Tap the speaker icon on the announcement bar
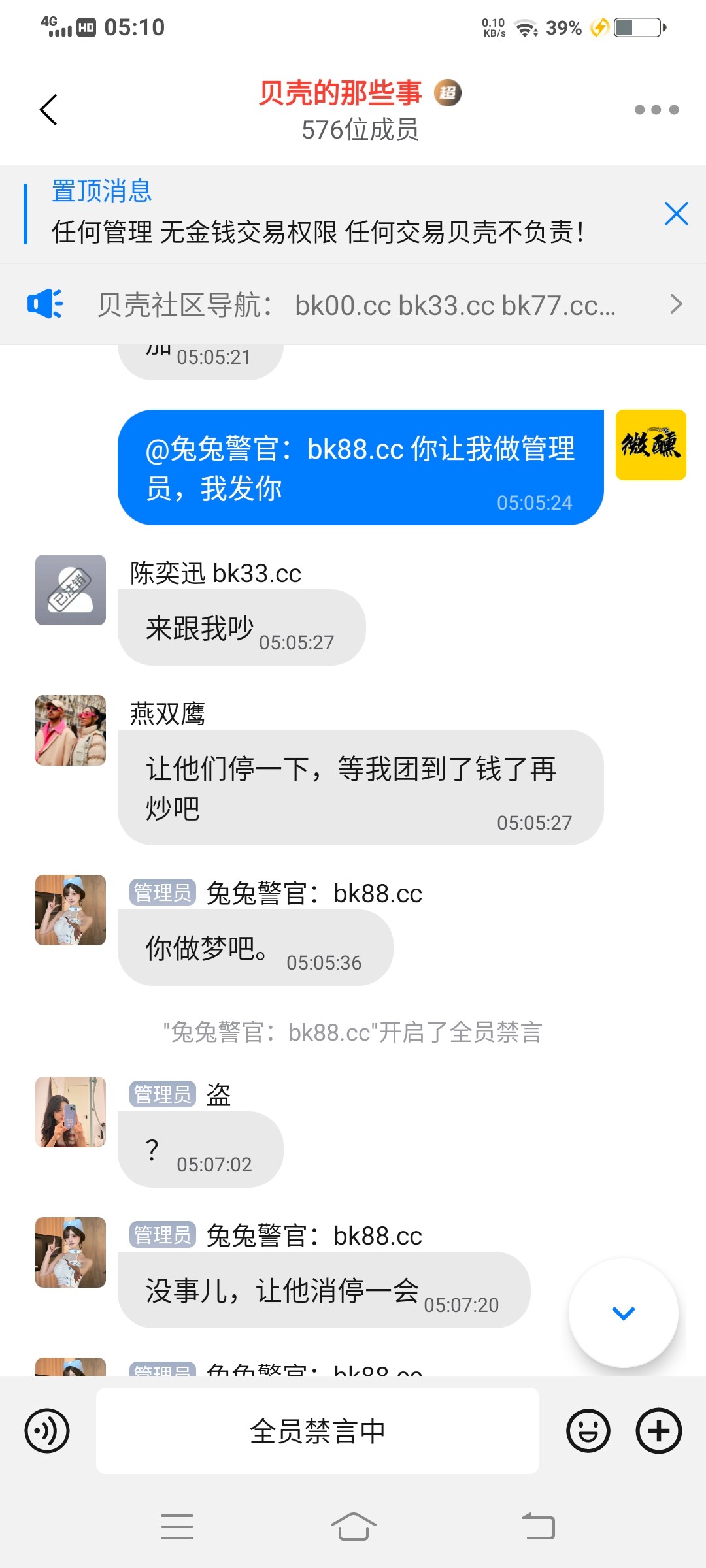This screenshot has height=1568, width=706. pos(44,304)
